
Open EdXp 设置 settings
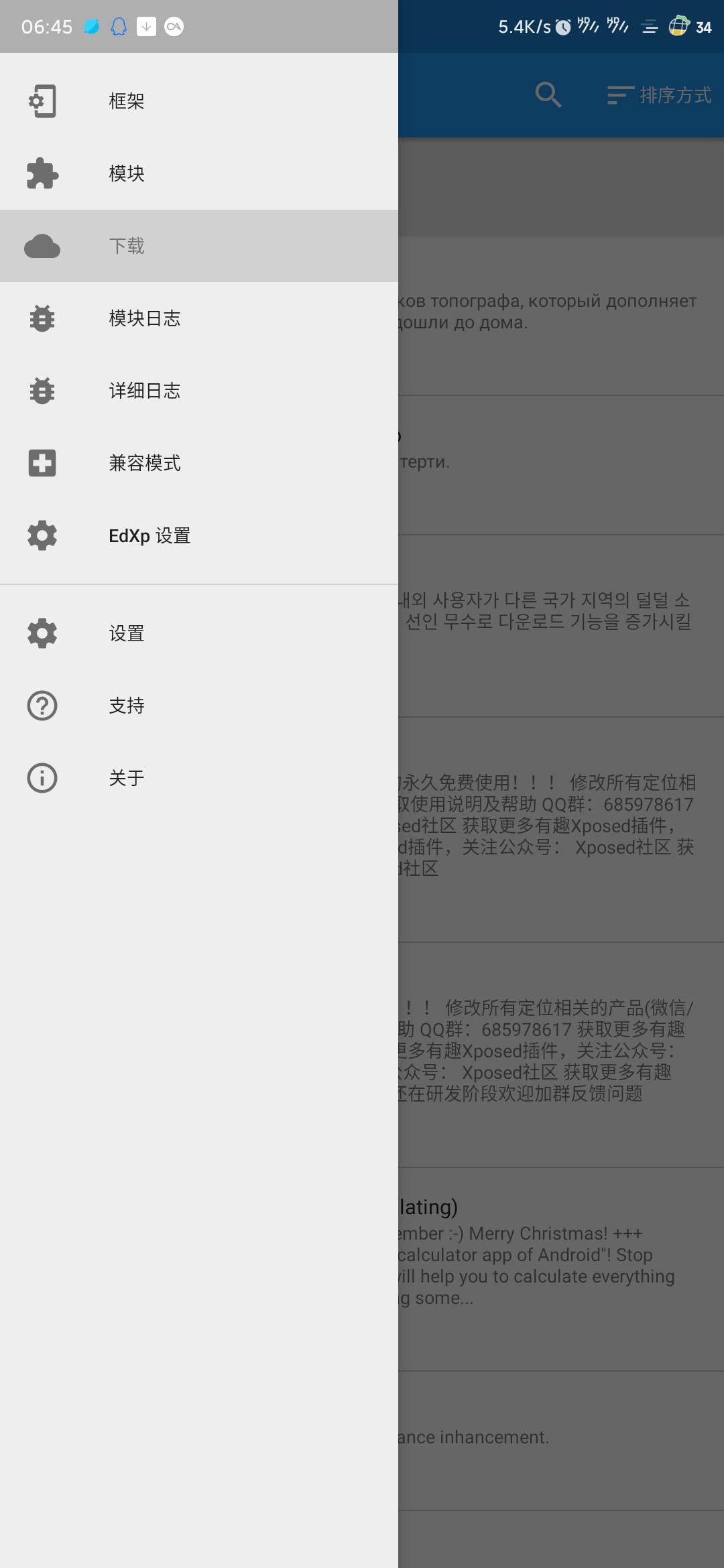[x=199, y=535]
